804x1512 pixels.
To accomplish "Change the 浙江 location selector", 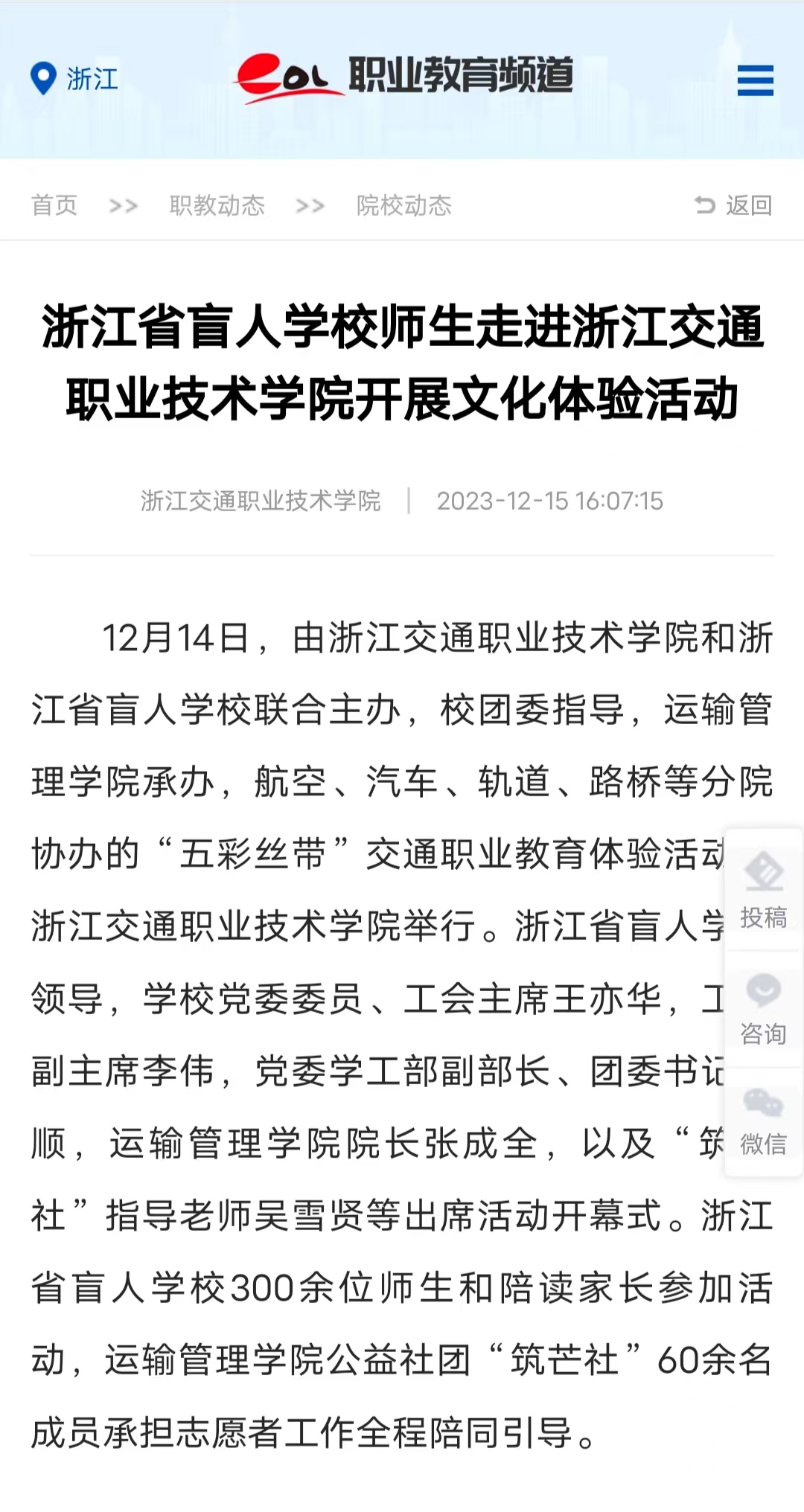I will tap(74, 78).
